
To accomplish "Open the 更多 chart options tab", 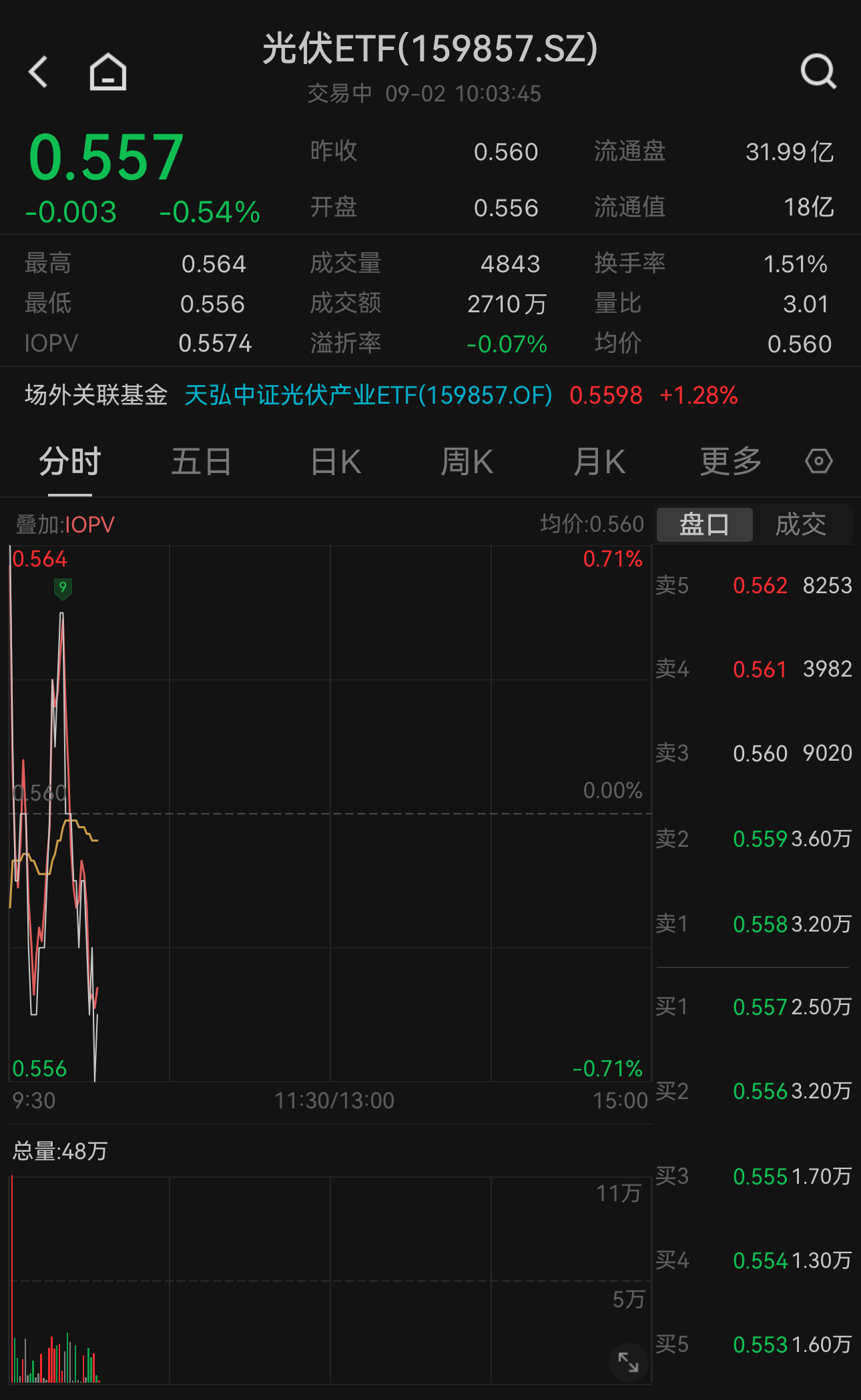I will [x=730, y=461].
